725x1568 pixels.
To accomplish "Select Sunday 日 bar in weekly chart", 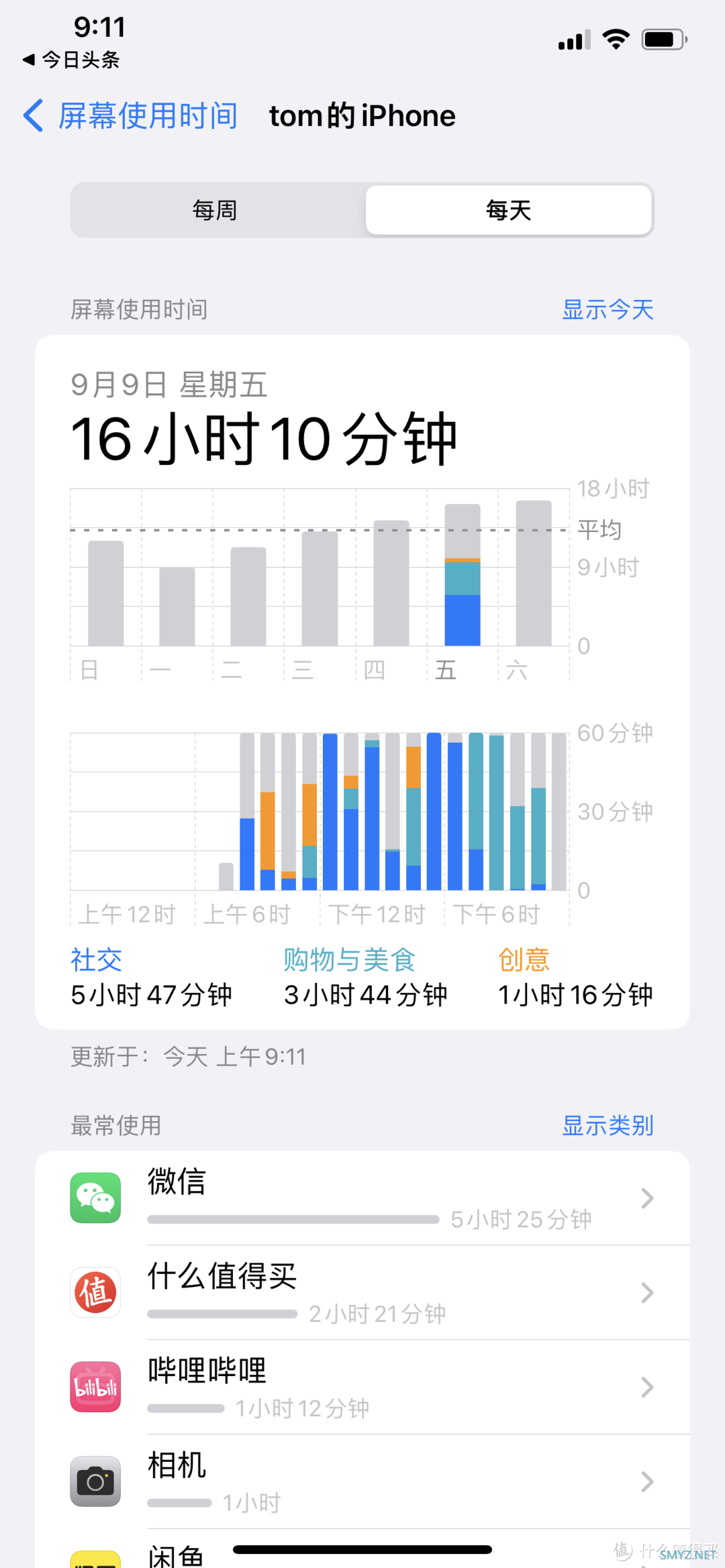I will click(x=106, y=593).
